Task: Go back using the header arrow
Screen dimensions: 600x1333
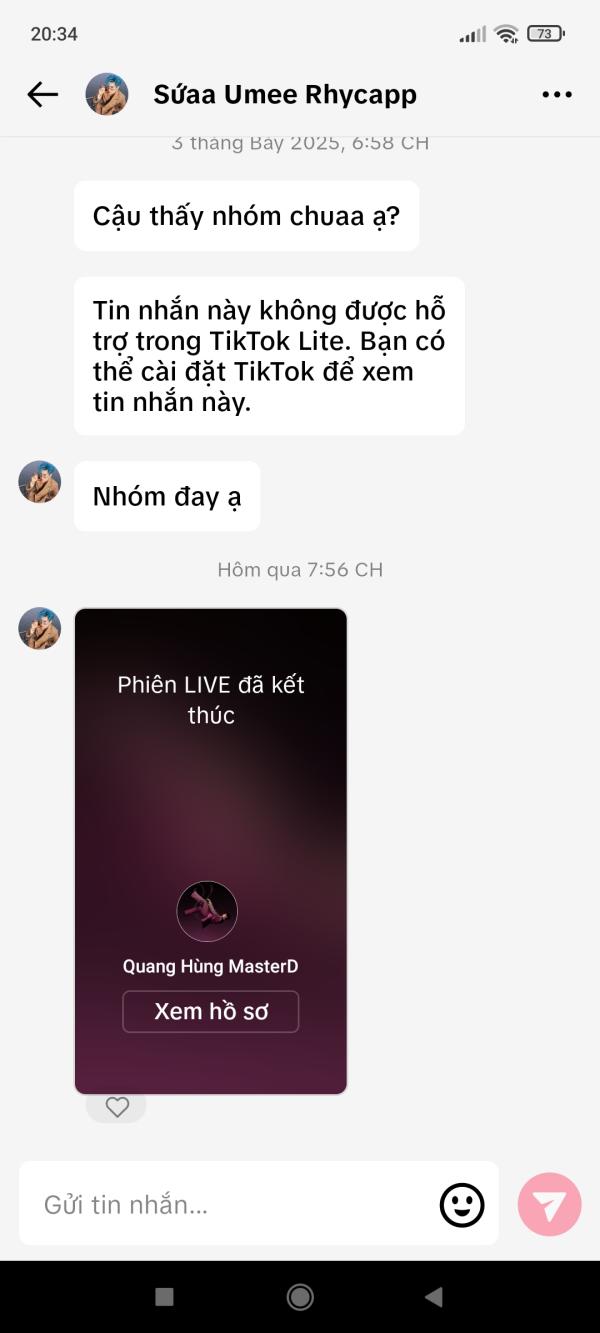Action: (42, 95)
